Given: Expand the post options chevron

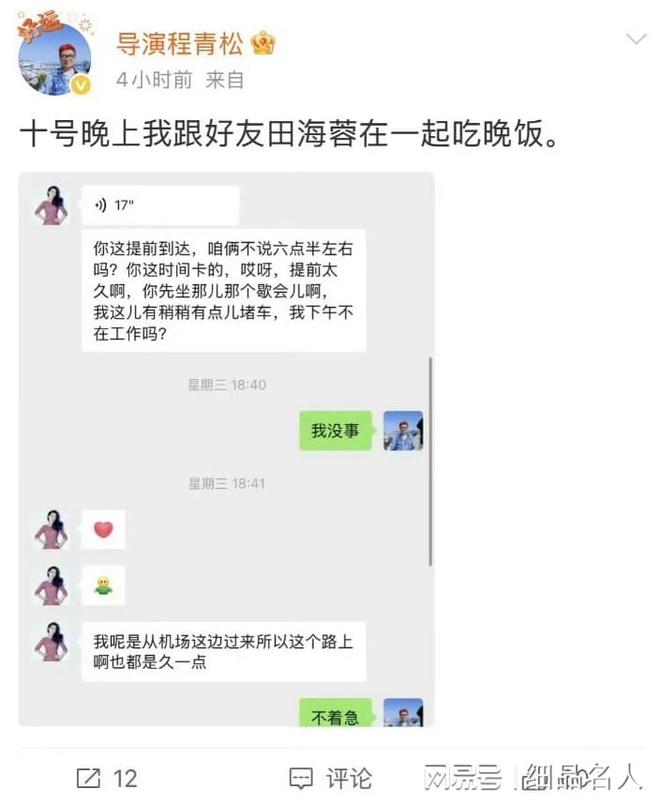Looking at the screenshot, I should [636, 40].
